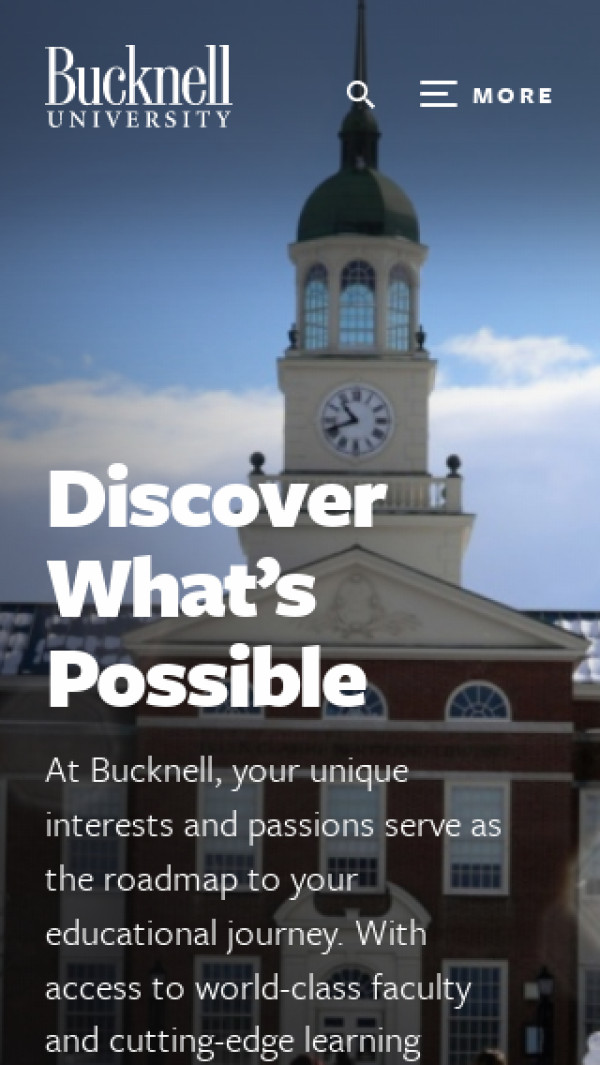Go to Bucknell University homepage via logo
Image resolution: width=600 pixels, height=1065 pixels.
click(138, 87)
